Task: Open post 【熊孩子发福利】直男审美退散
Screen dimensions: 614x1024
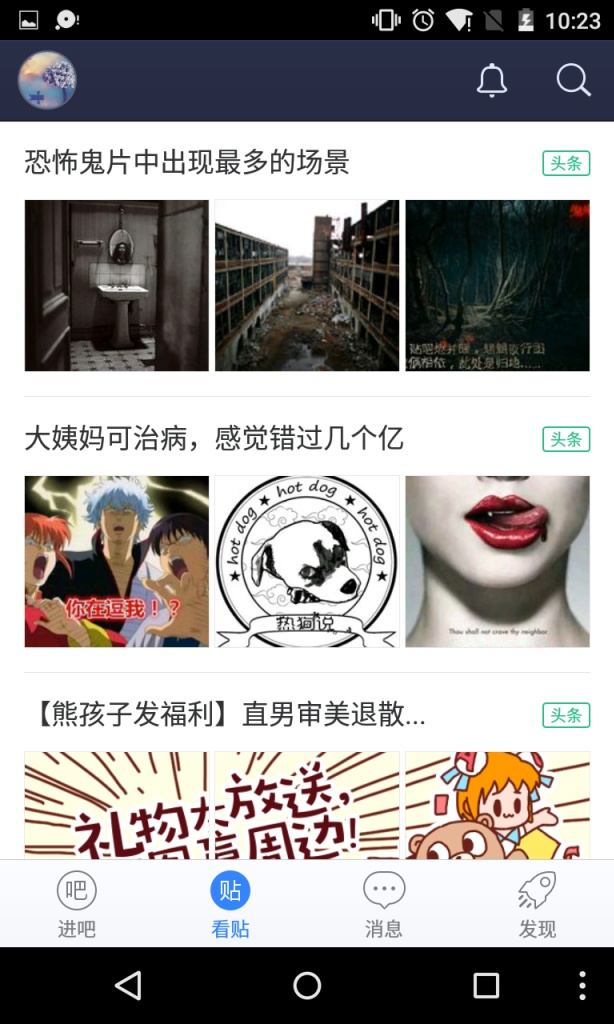Action: pos(226,715)
